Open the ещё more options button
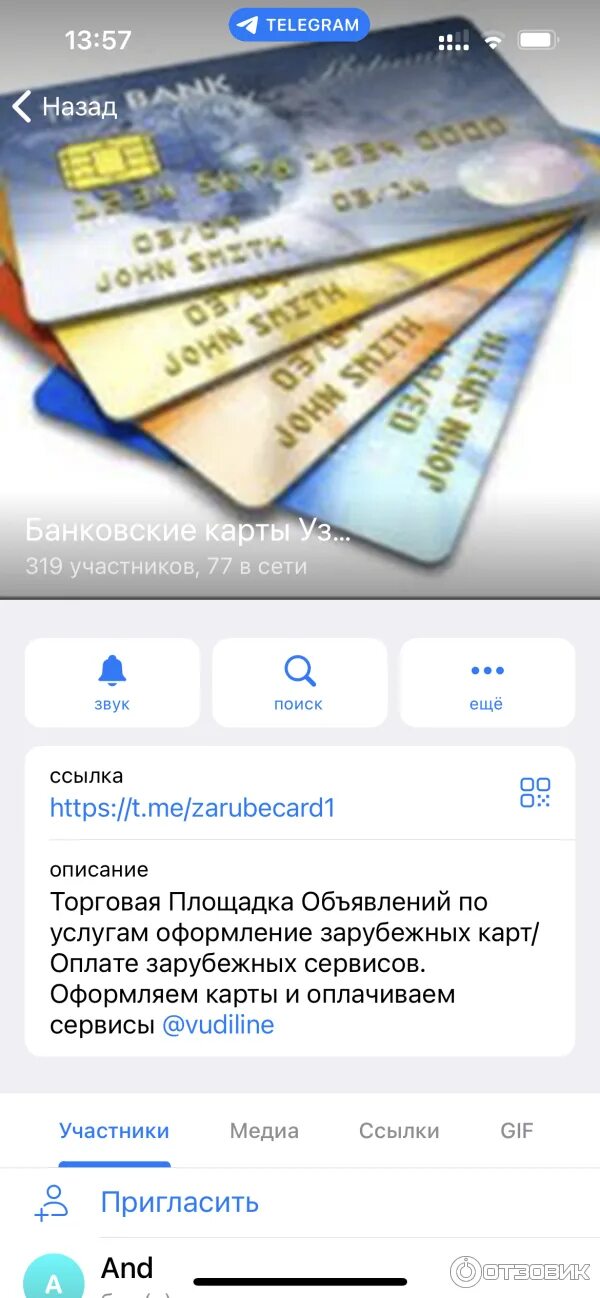Image resolution: width=600 pixels, height=1298 pixels. 487,682
